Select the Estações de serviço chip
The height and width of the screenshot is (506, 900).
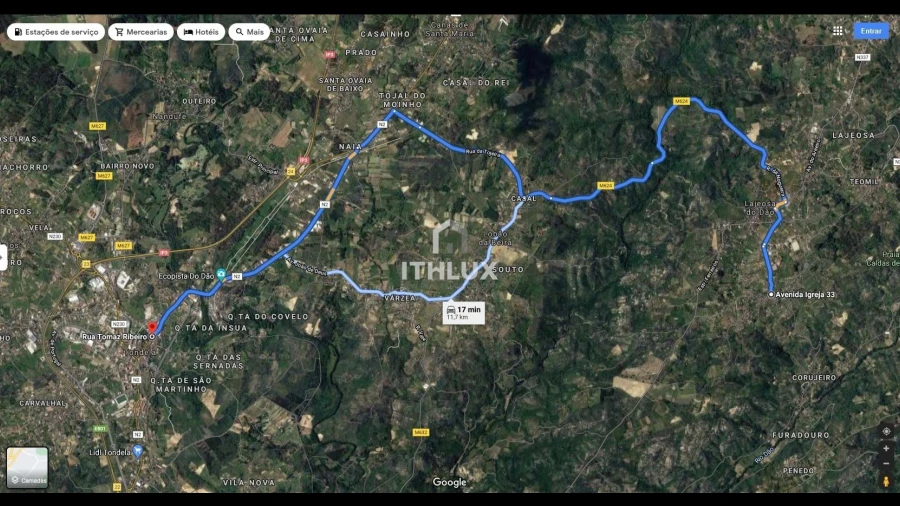point(56,32)
